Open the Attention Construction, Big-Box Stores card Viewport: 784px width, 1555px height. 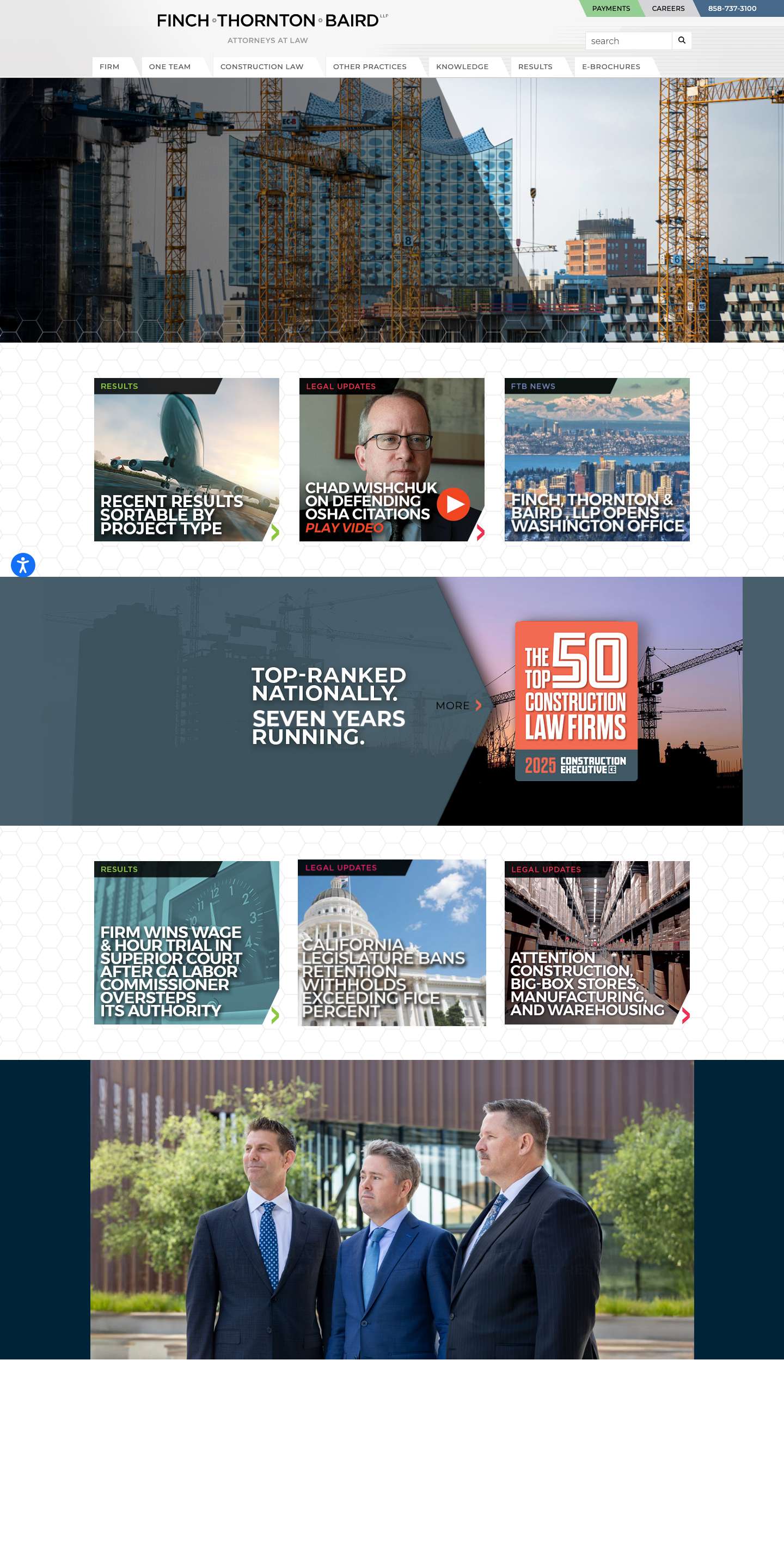coord(596,942)
